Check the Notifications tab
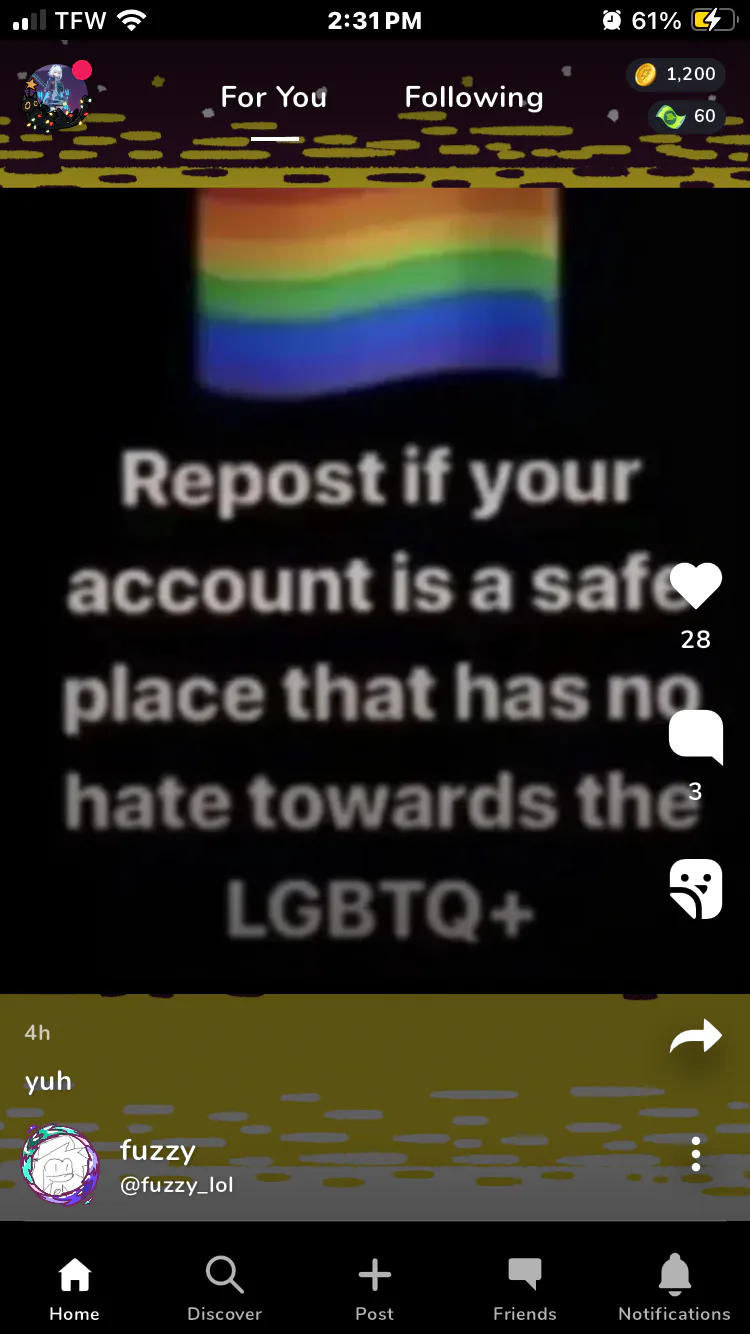The width and height of the screenshot is (750, 1334). pyautogui.click(x=675, y=1289)
